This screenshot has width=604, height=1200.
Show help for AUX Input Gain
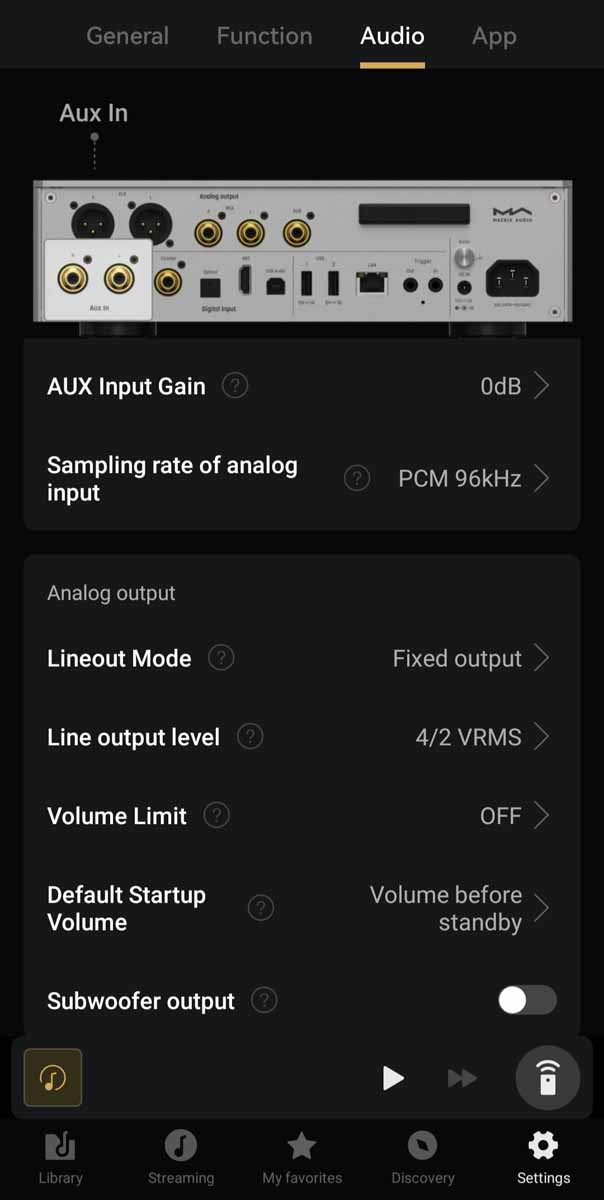click(x=235, y=386)
